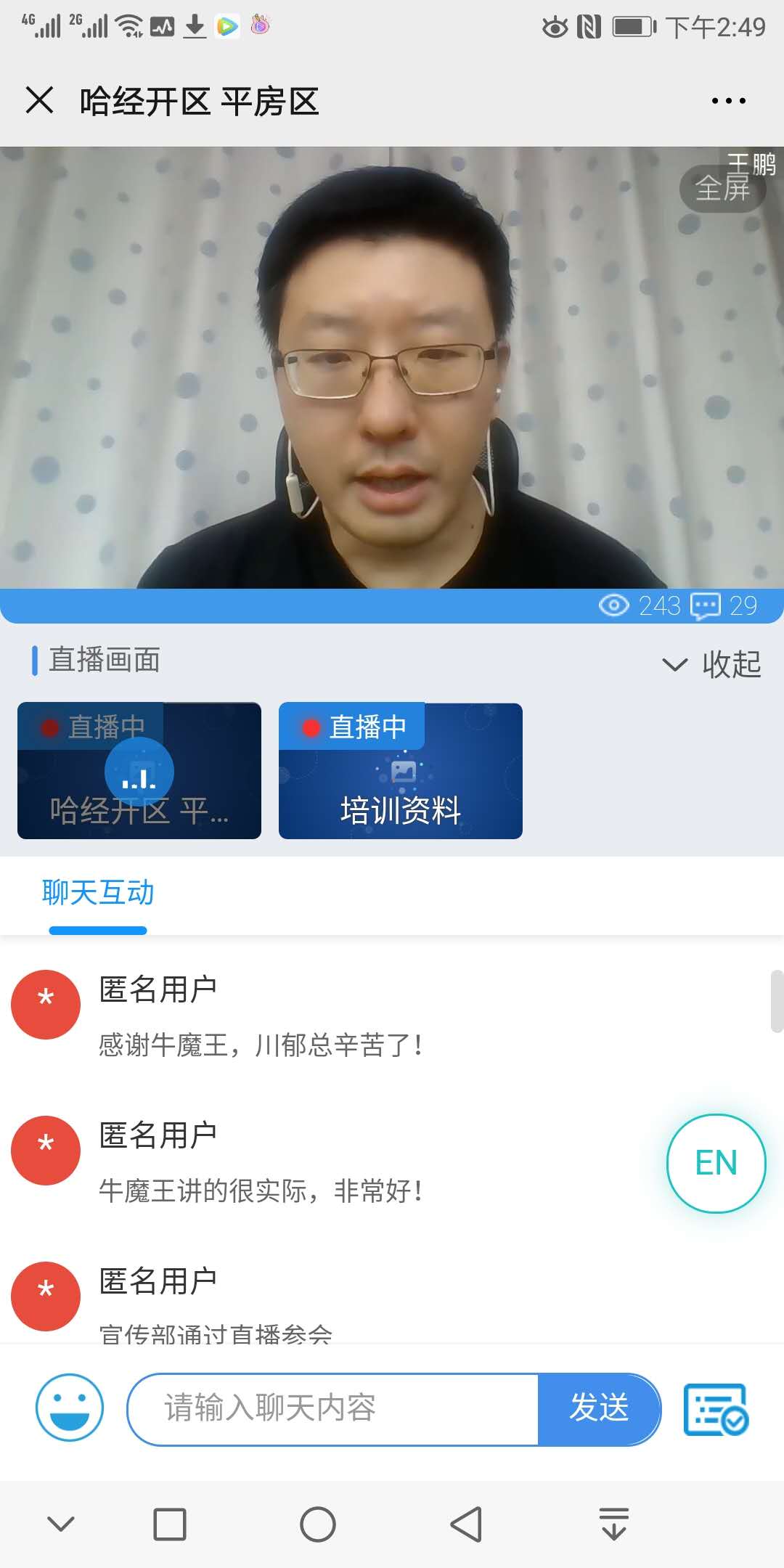Viewport: 784px width, 1568px height.
Task: Close the live stream page
Action: coord(40,100)
